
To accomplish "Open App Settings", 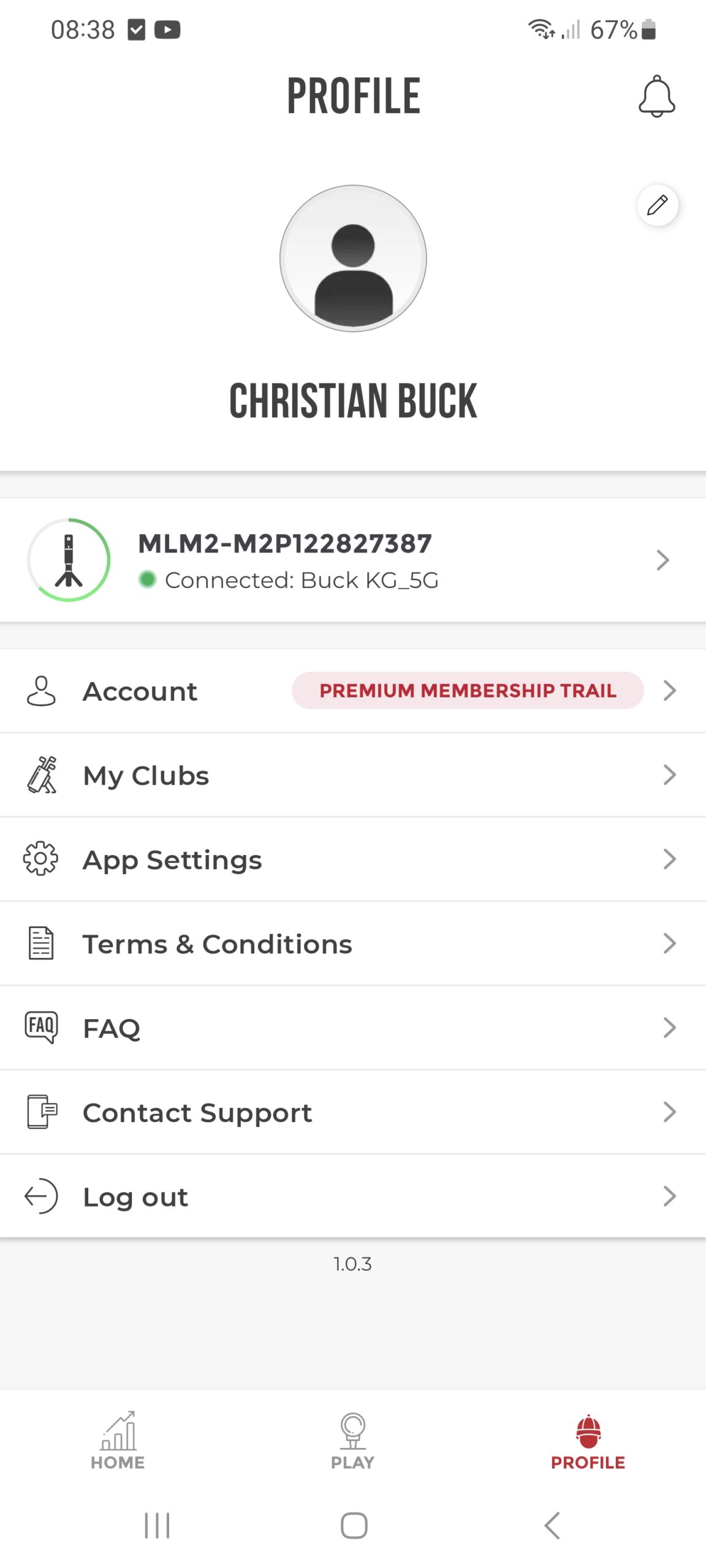I will (x=353, y=859).
